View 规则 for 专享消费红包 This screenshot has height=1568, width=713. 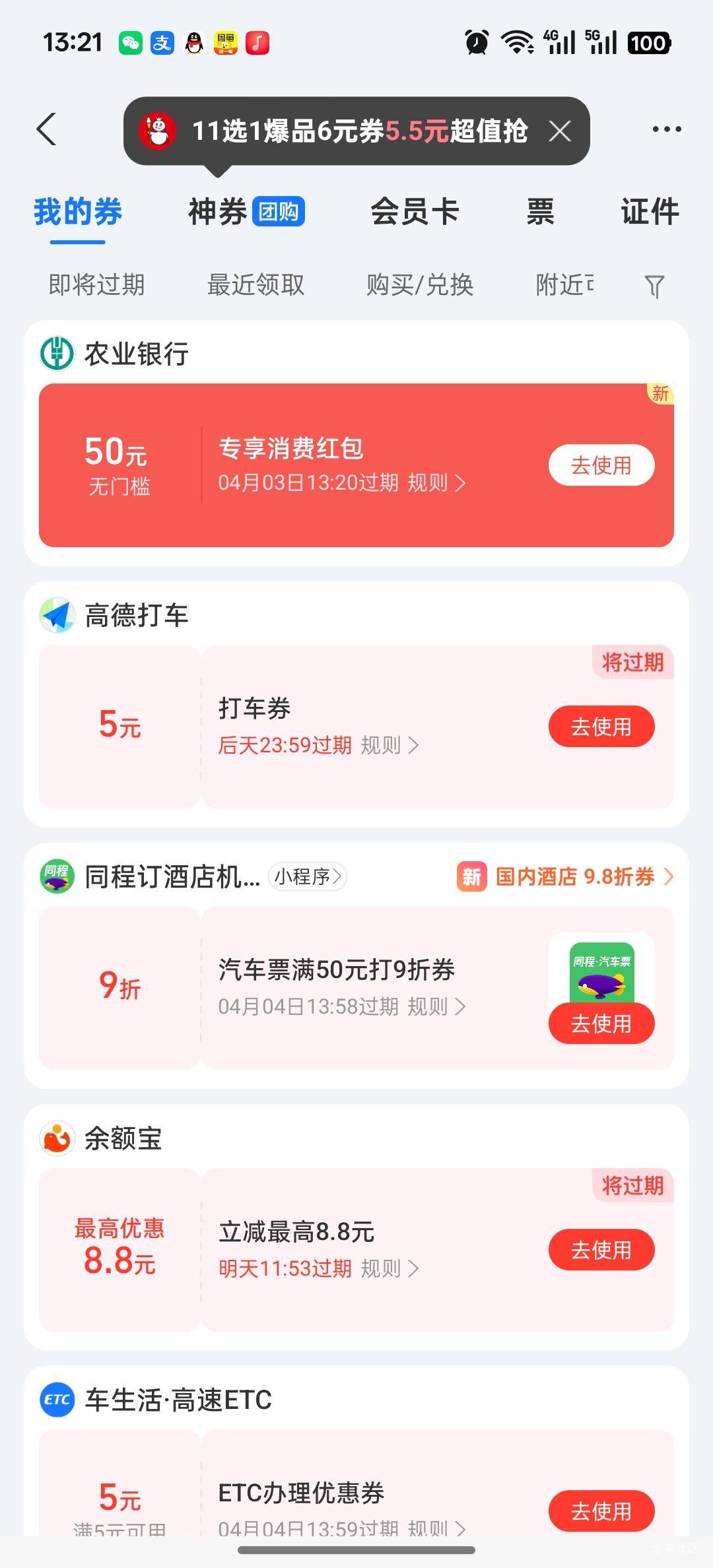click(x=436, y=483)
